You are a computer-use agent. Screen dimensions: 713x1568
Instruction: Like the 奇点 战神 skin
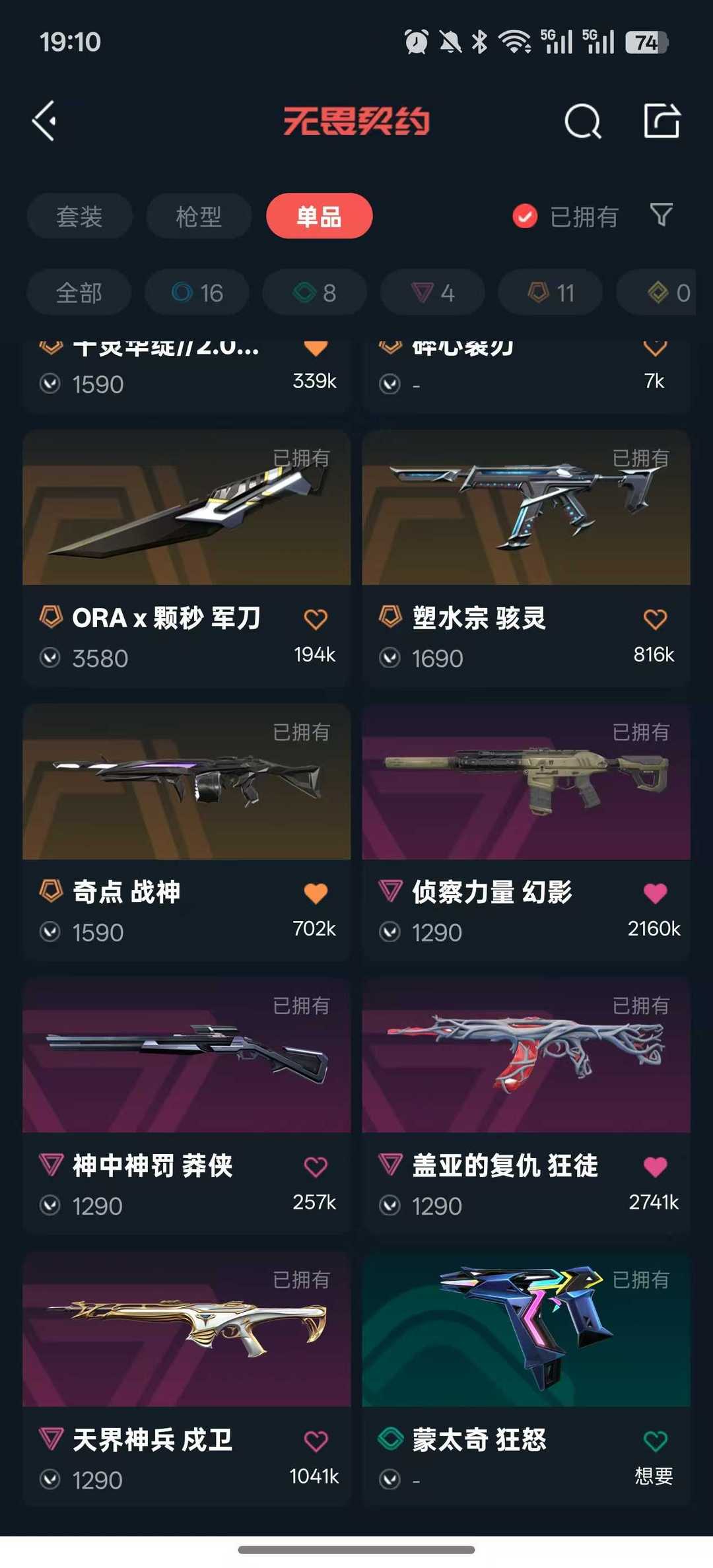point(316,893)
